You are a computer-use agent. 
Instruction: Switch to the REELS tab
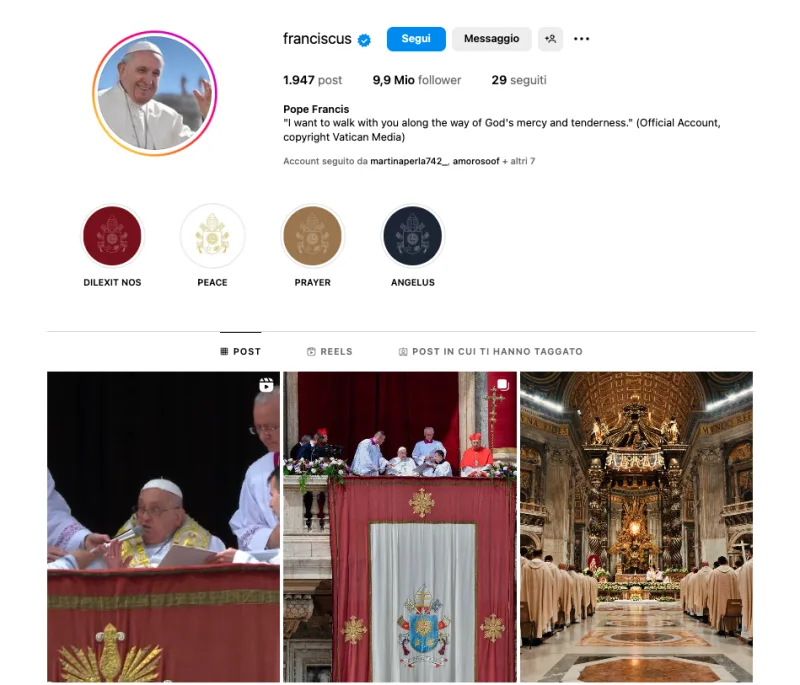point(329,352)
